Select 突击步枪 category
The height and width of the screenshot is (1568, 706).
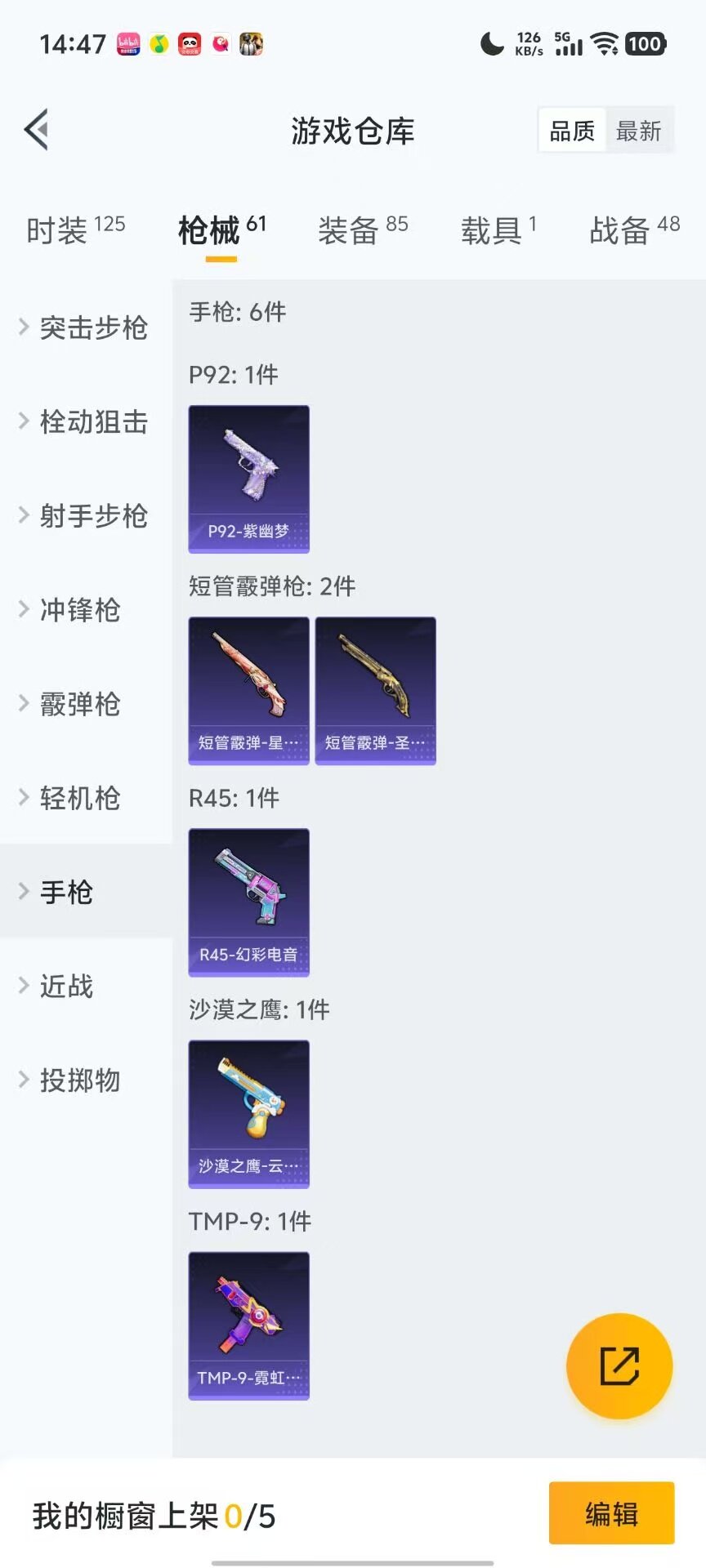(x=93, y=327)
